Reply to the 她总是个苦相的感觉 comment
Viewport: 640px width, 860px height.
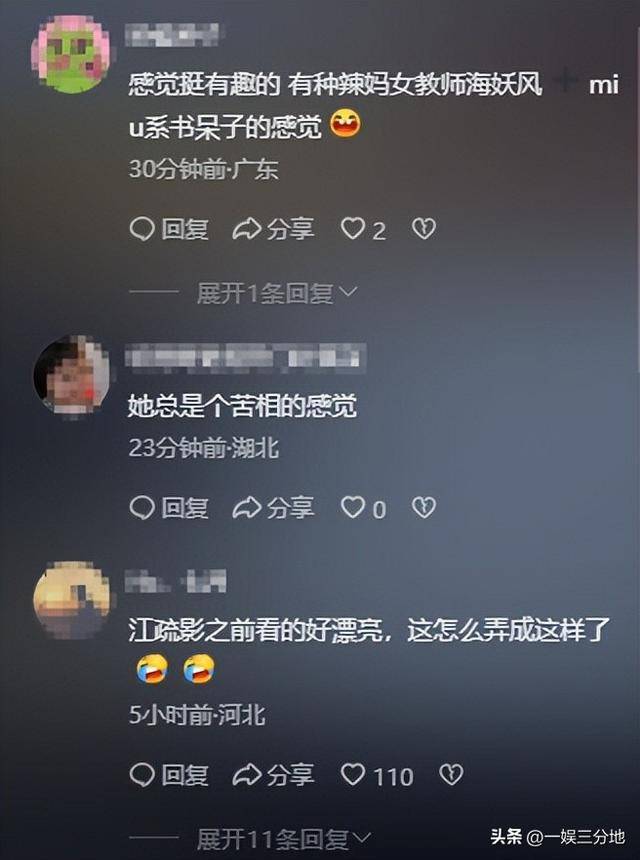coord(169,508)
